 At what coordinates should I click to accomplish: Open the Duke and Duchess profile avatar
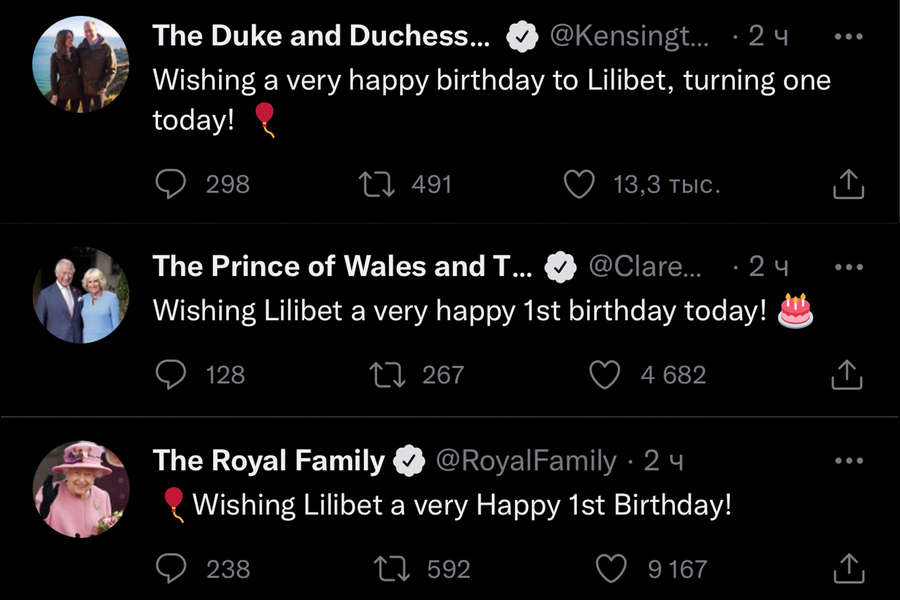pos(81,64)
